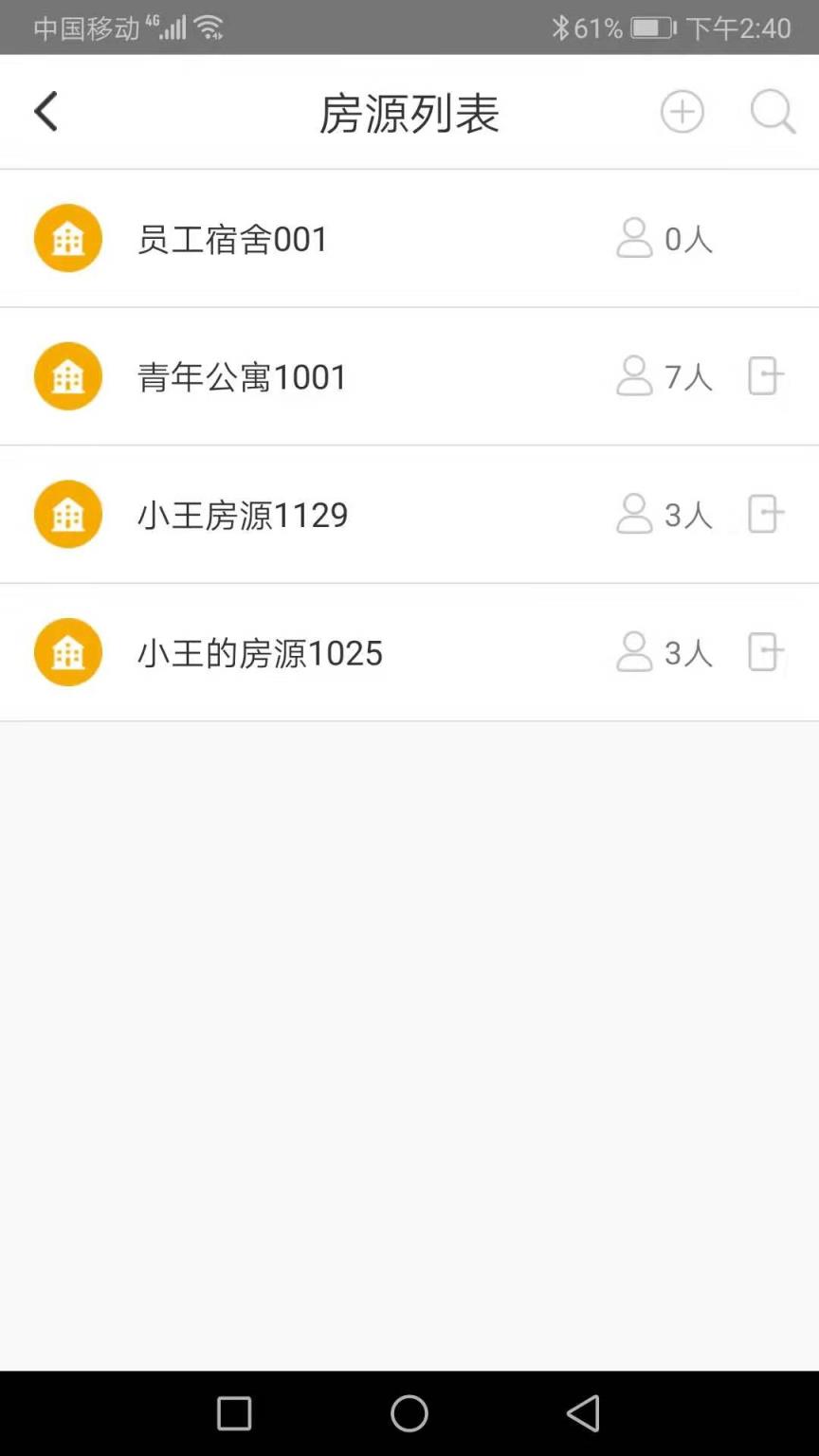This screenshot has width=819, height=1456.
Task: Open the 青年公寓1001 listing
Action: click(242, 375)
